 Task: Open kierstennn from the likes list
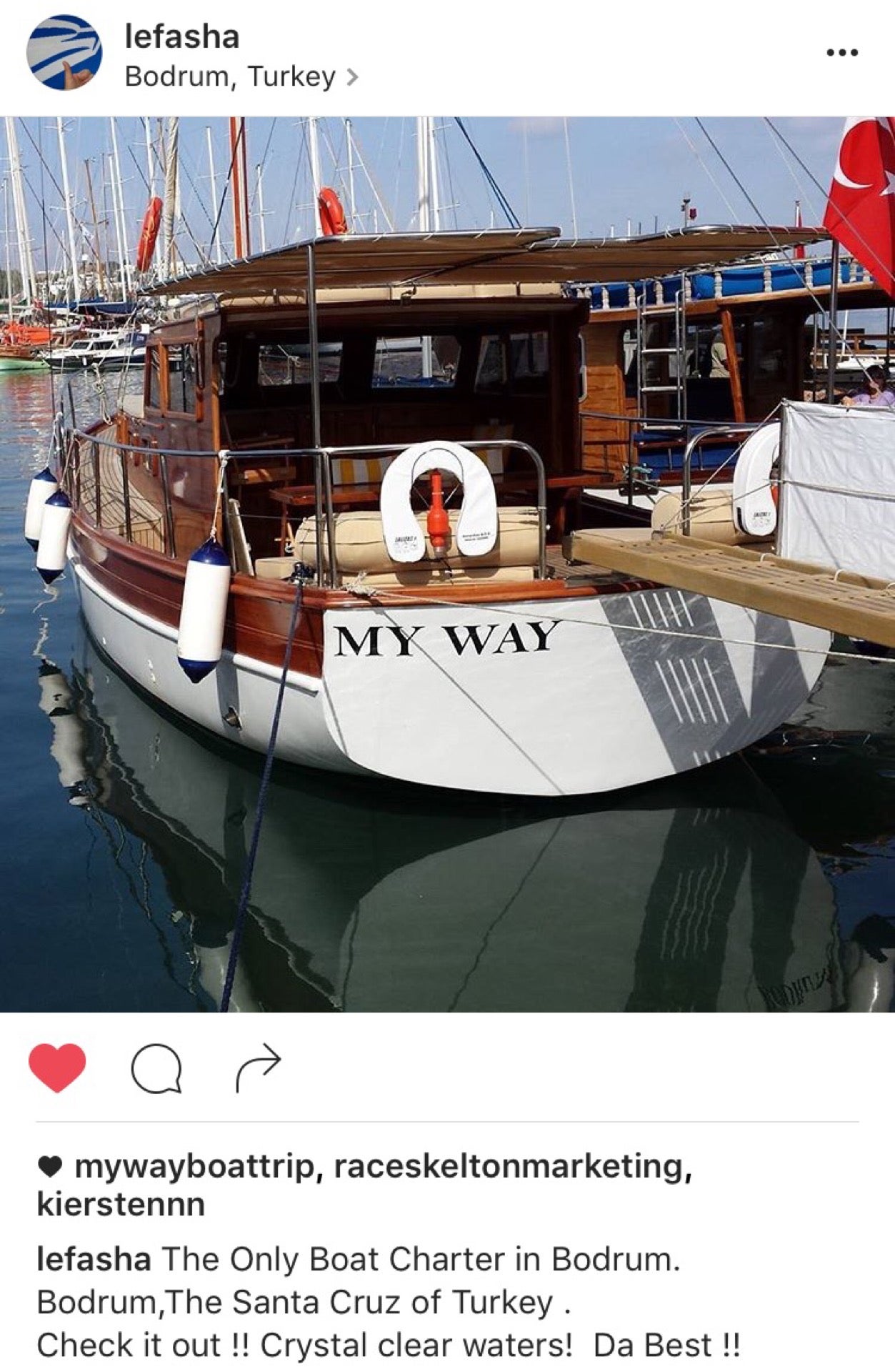point(121,1204)
